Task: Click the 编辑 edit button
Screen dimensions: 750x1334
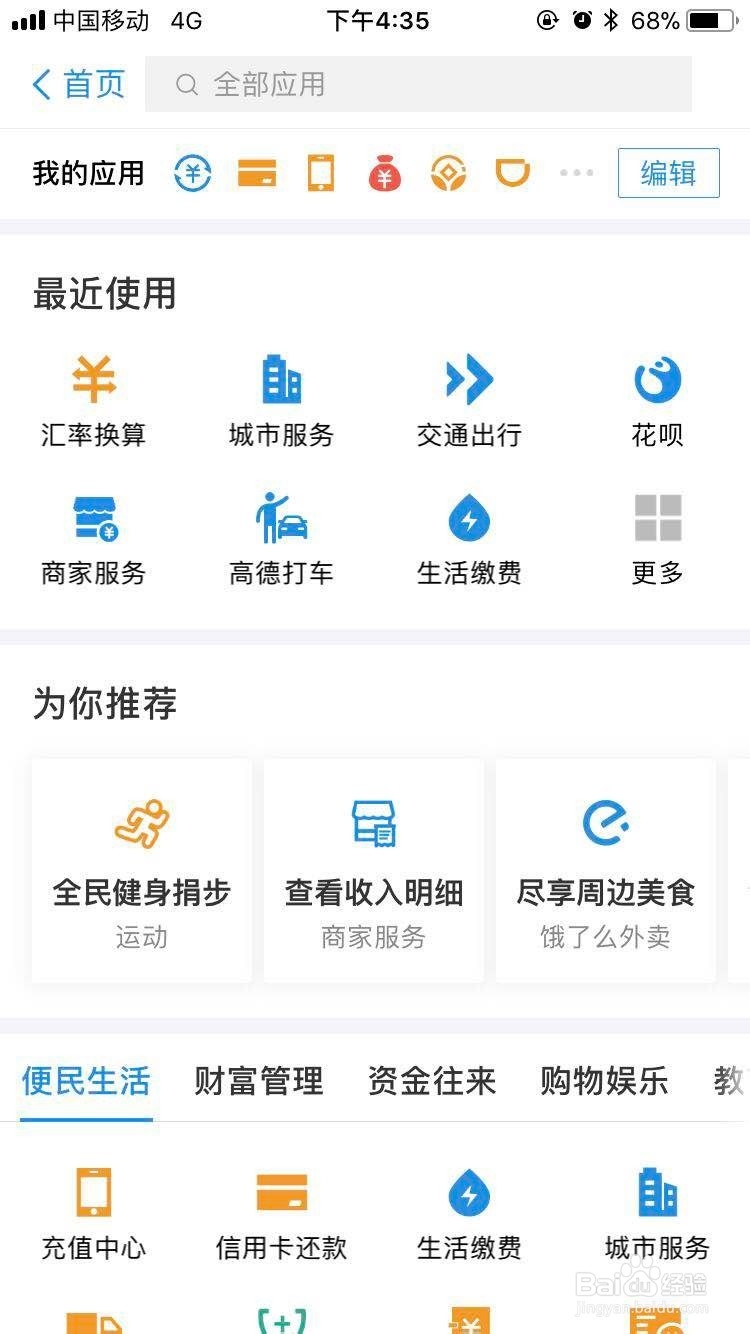Action: [668, 172]
